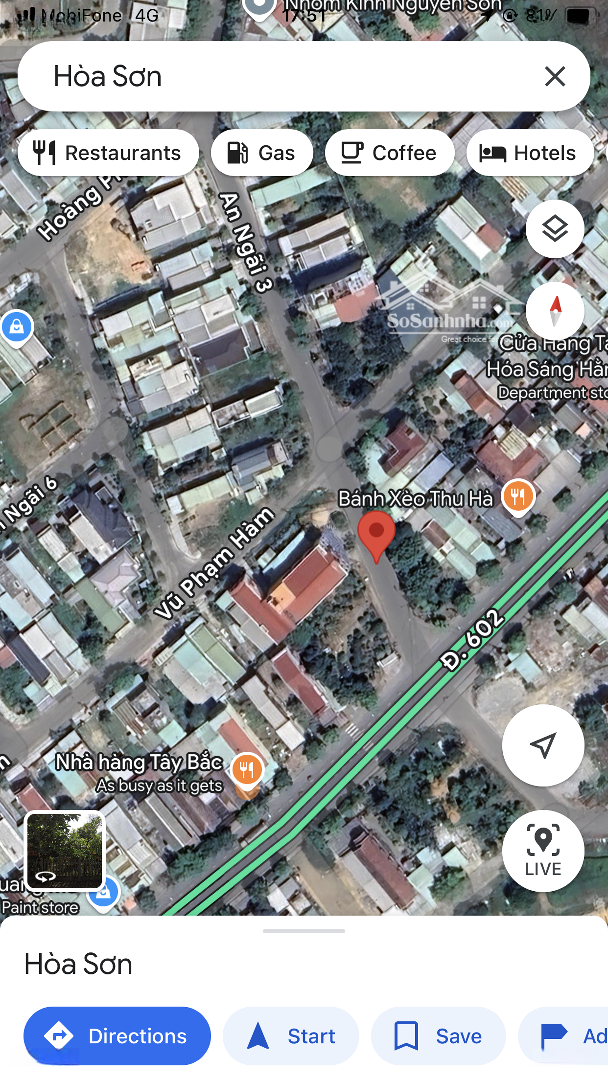Tap the Paint store marker
Viewport: 608px width, 1080px height.
pos(101,895)
